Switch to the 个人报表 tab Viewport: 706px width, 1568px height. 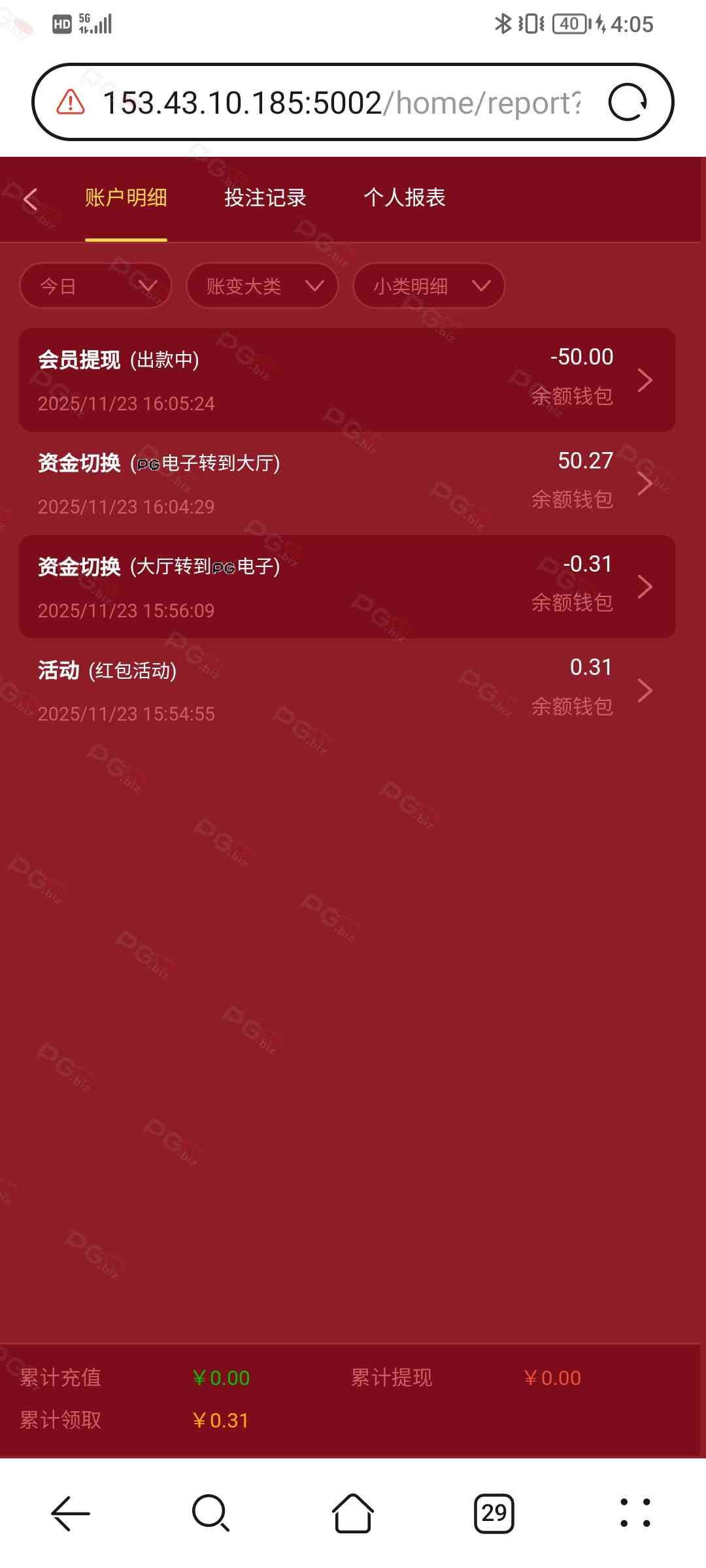[404, 197]
